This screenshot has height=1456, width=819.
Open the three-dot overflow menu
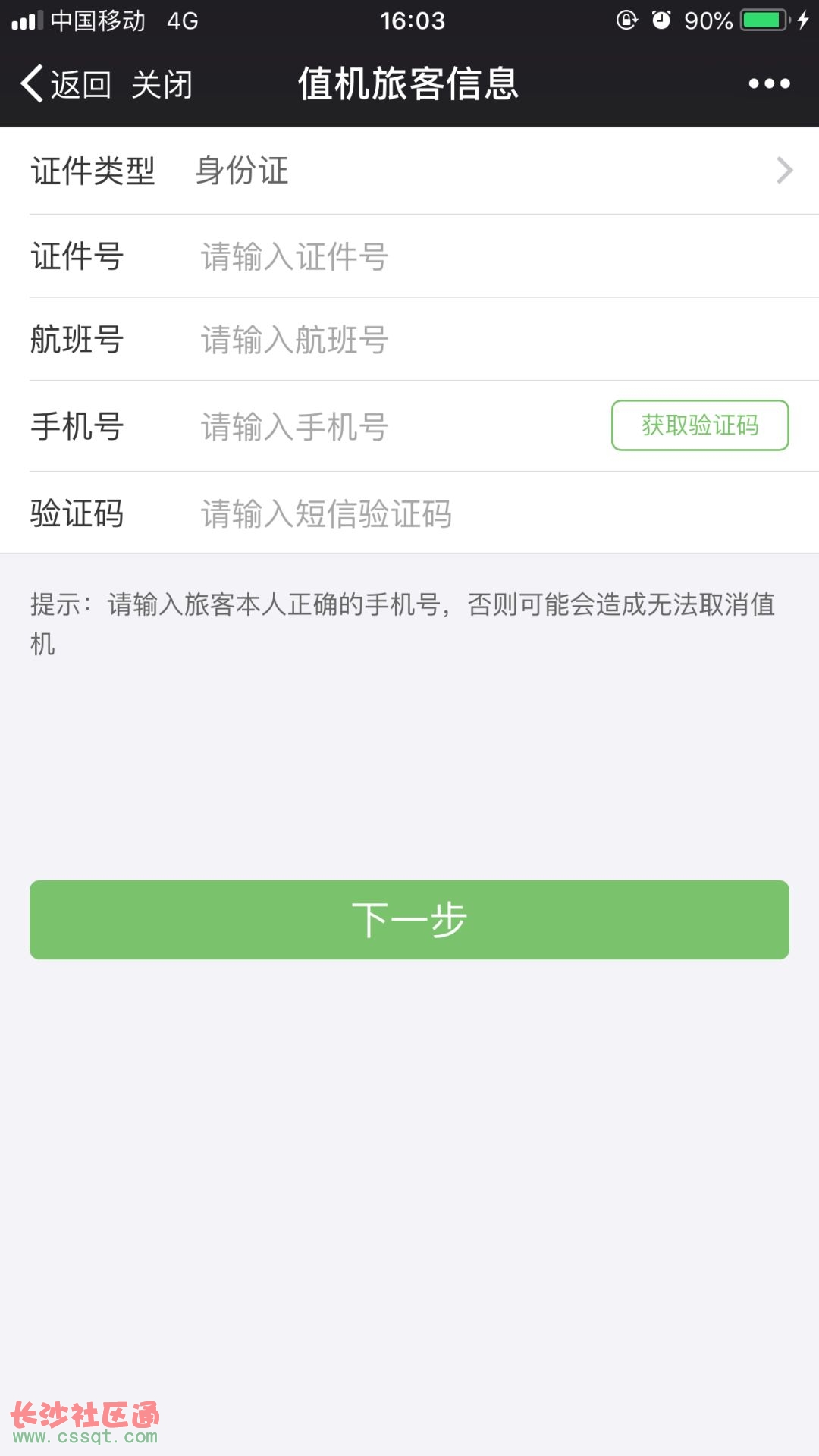tap(769, 83)
